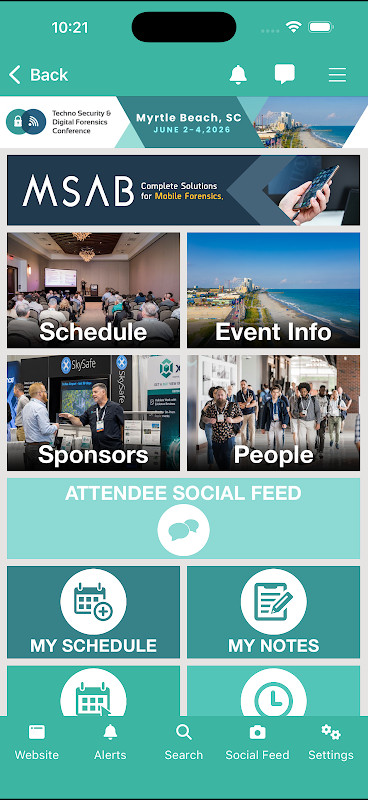Go back using the Back button
Image resolution: width=368 pixels, height=800 pixels.
coord(38,75)
